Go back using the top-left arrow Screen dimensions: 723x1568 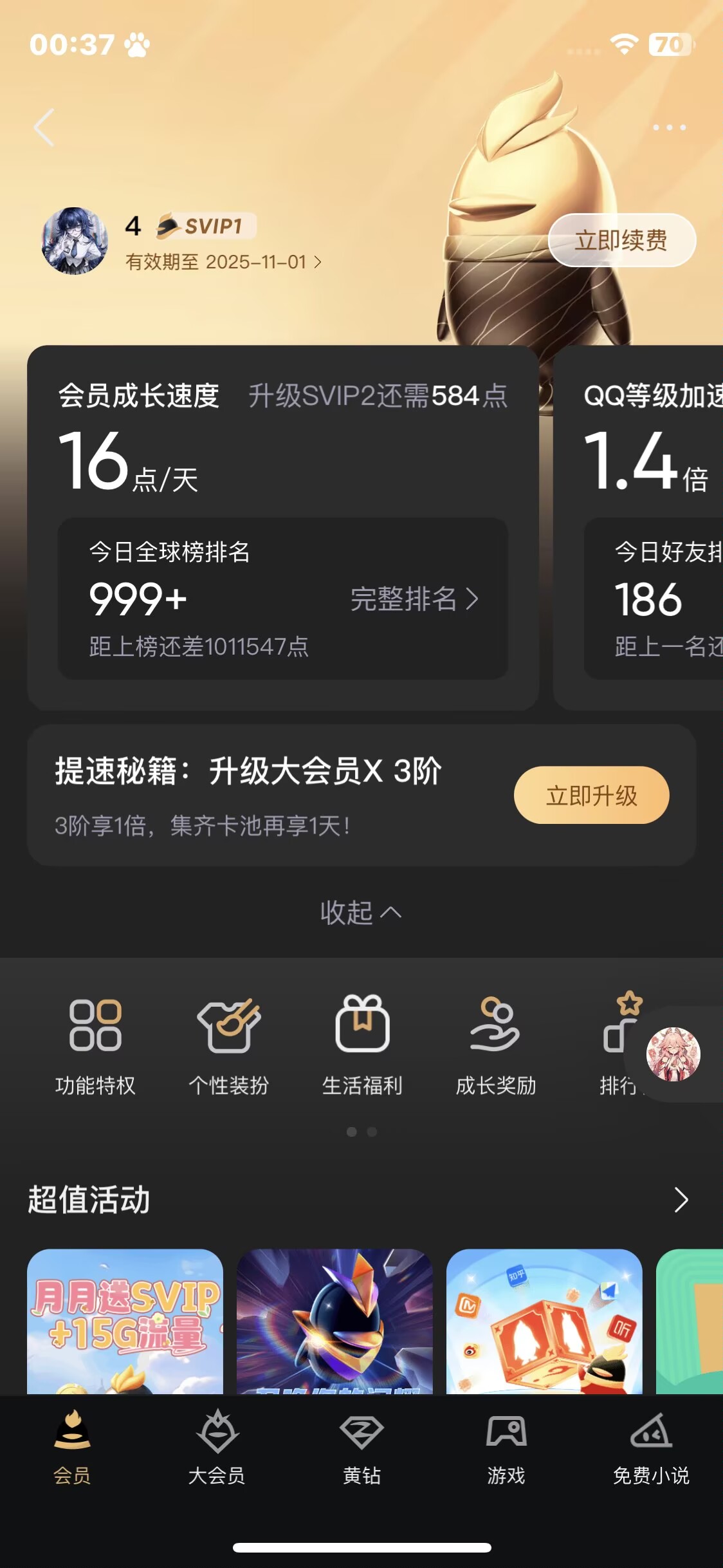pos(44,127)
